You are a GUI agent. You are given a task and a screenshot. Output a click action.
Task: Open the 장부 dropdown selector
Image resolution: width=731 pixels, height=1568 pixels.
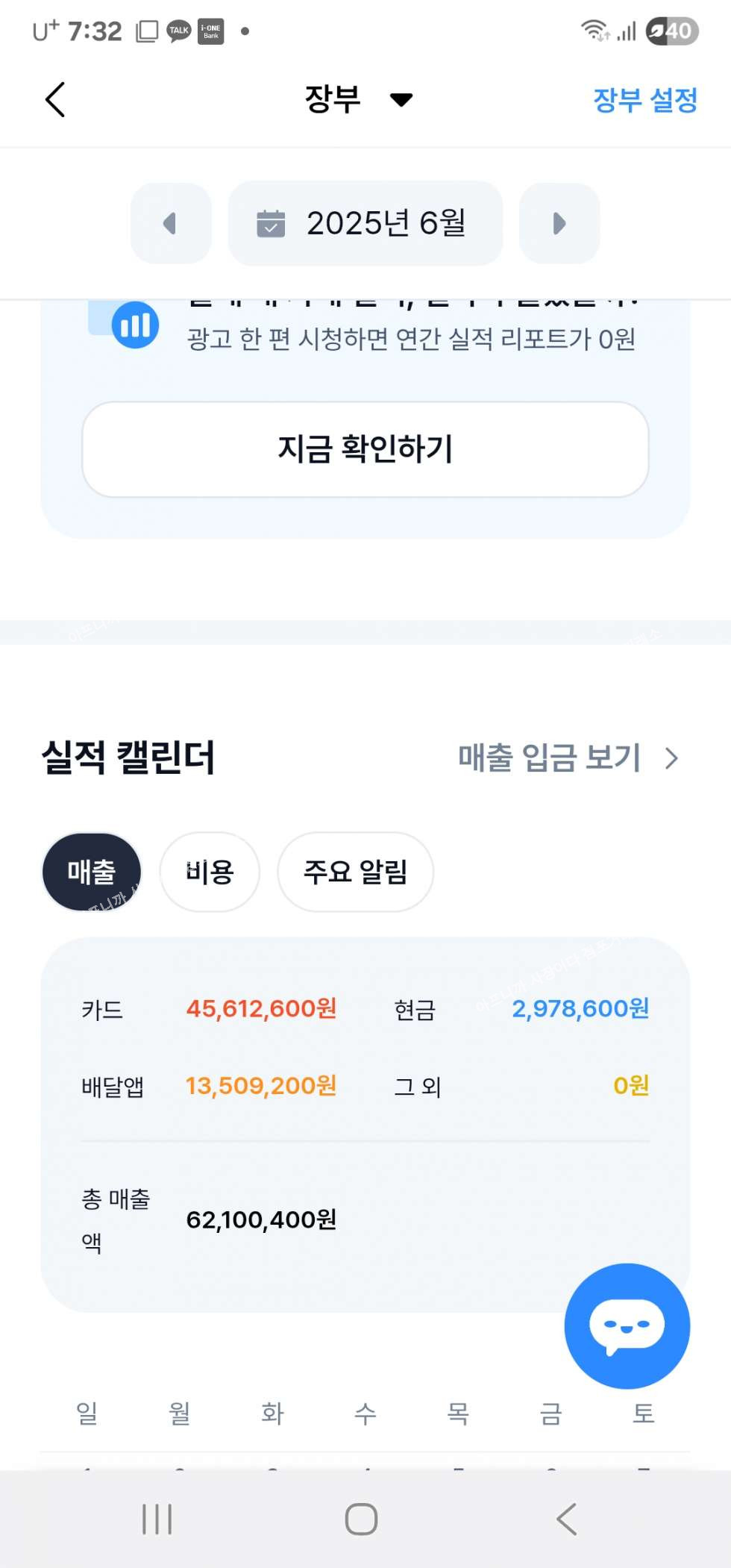tap(359, 99)
